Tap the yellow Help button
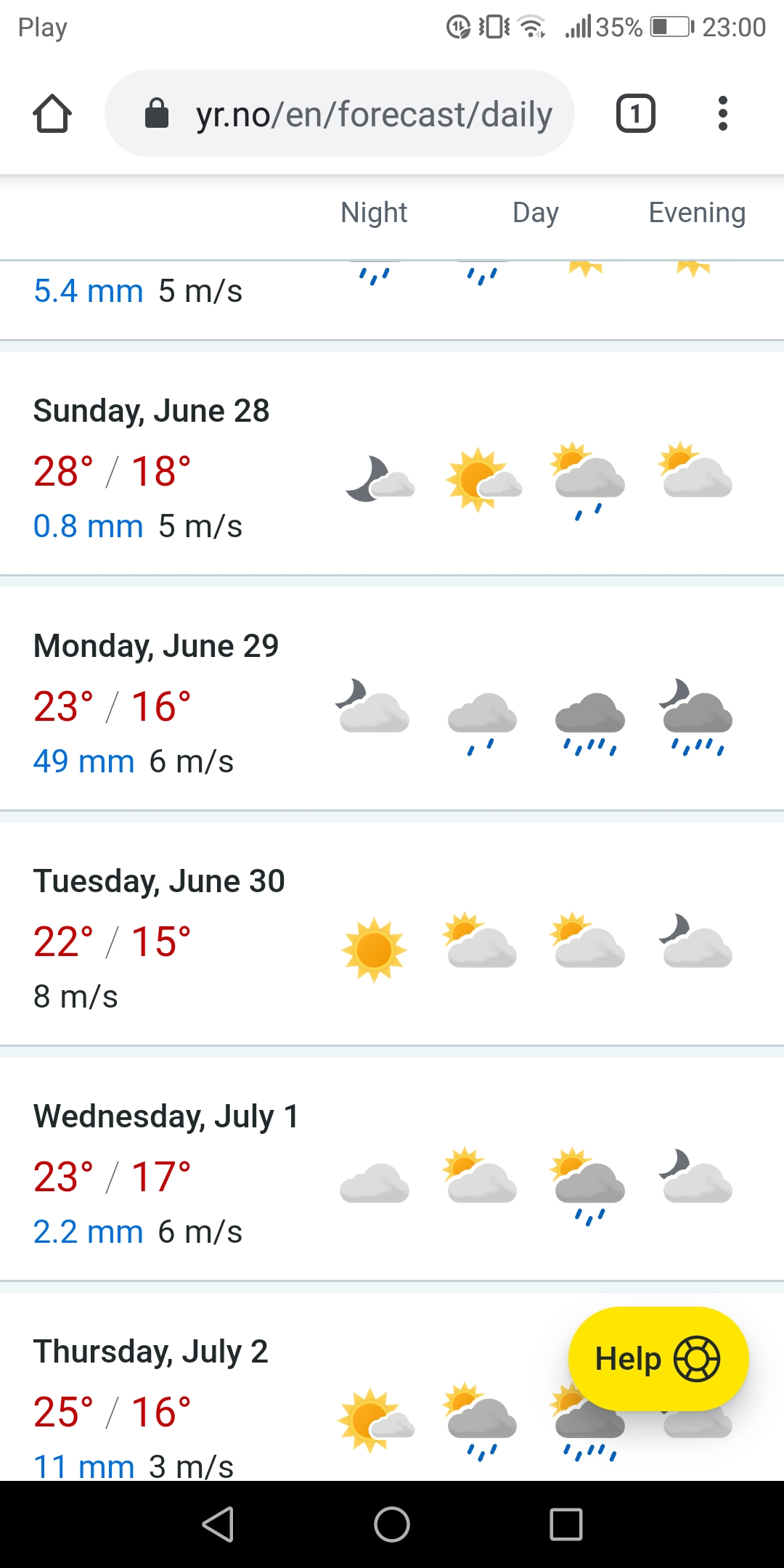This screenshot has height=1568, width=784. point(658,1359)
